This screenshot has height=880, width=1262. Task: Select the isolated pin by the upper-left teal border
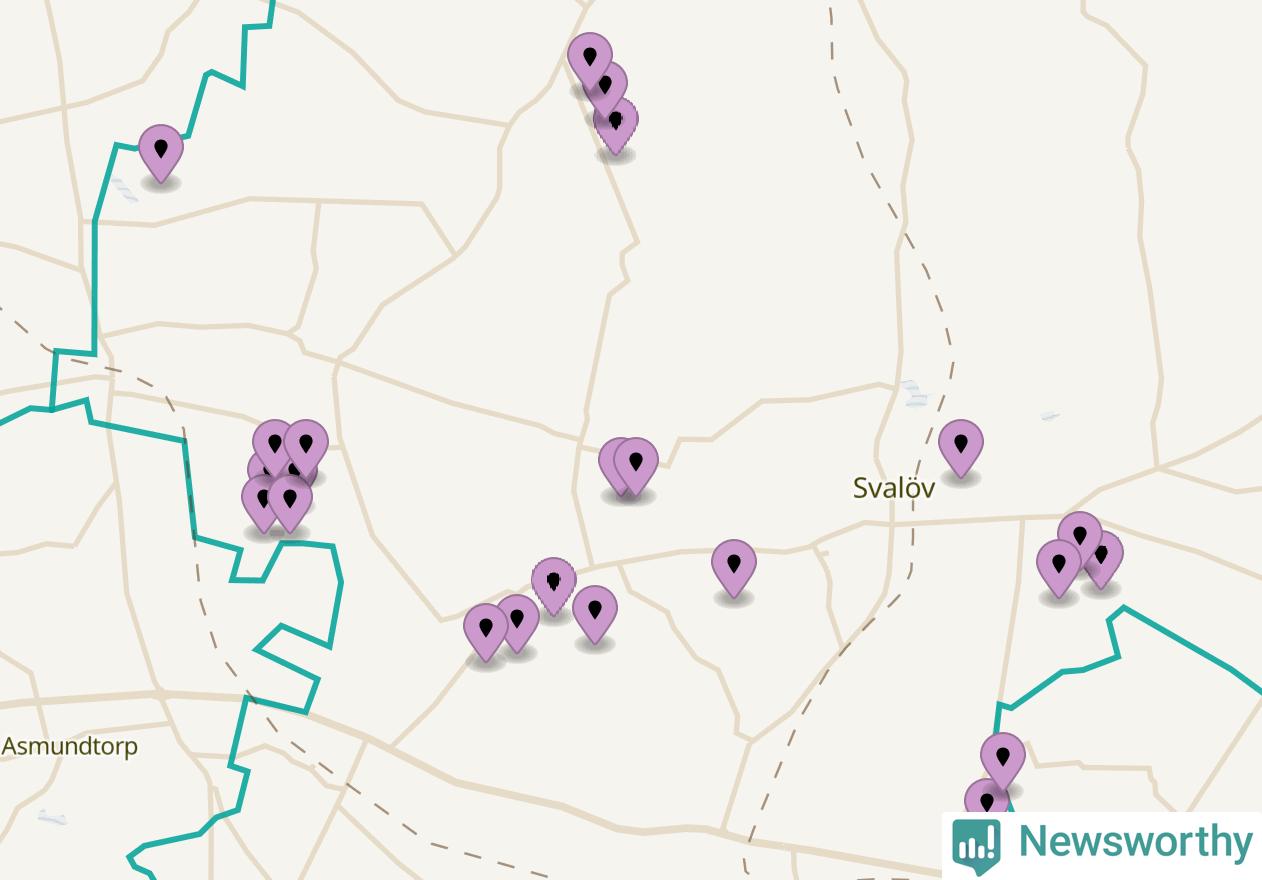click(x=160, y=153)
